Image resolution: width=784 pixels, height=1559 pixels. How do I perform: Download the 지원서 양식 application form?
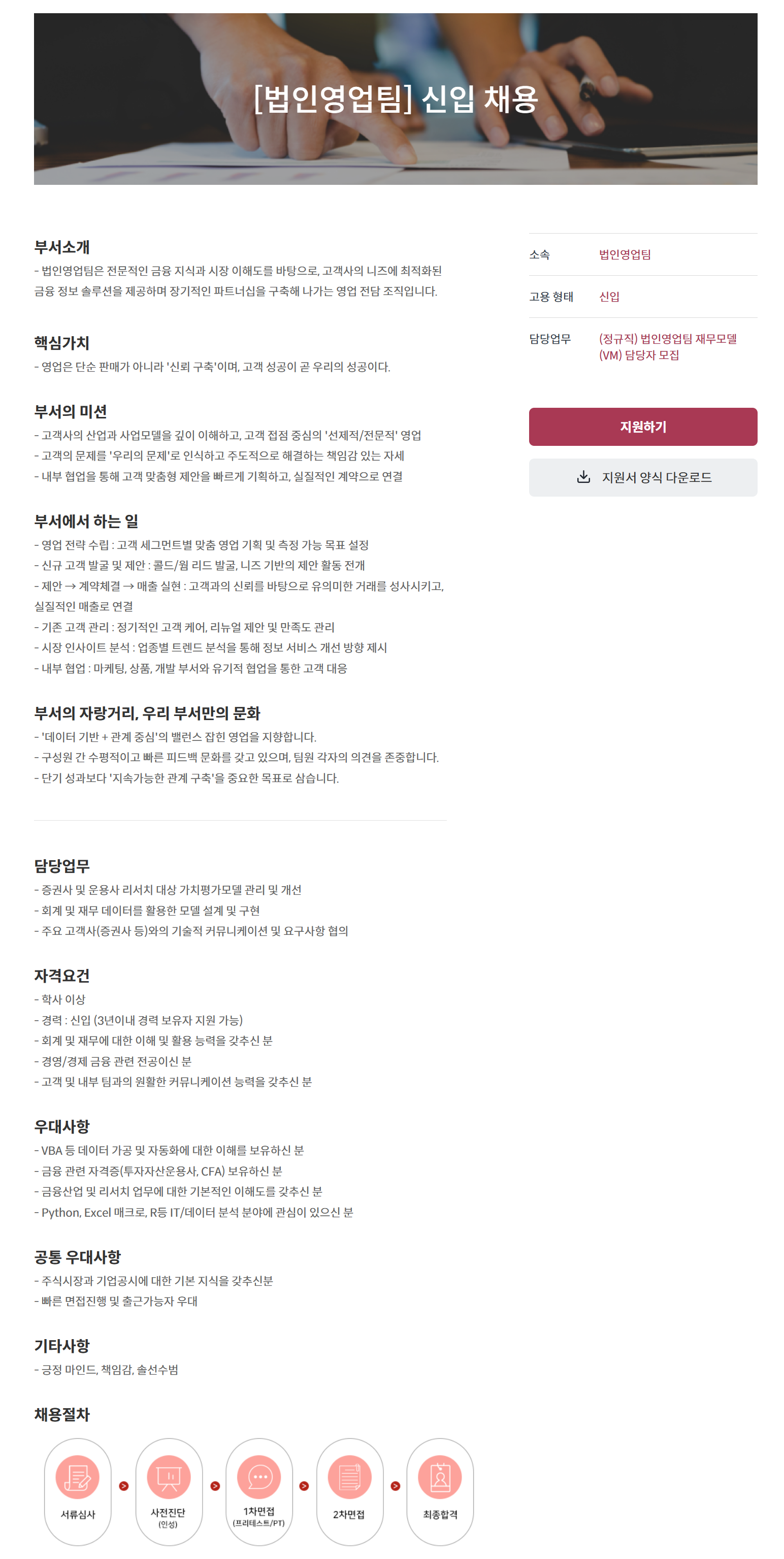(642, 477)
